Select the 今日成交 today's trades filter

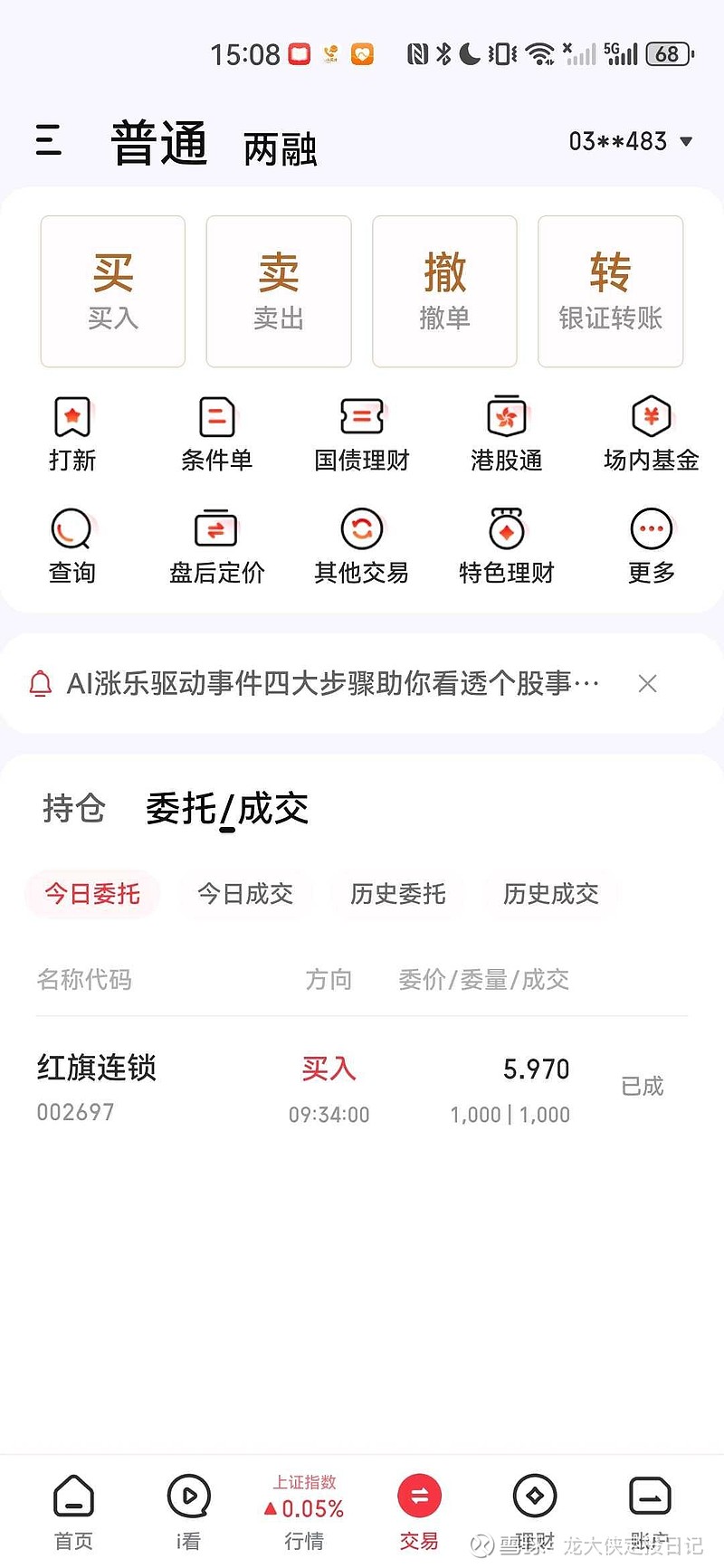pyautogui.click(x=245, y=894)
